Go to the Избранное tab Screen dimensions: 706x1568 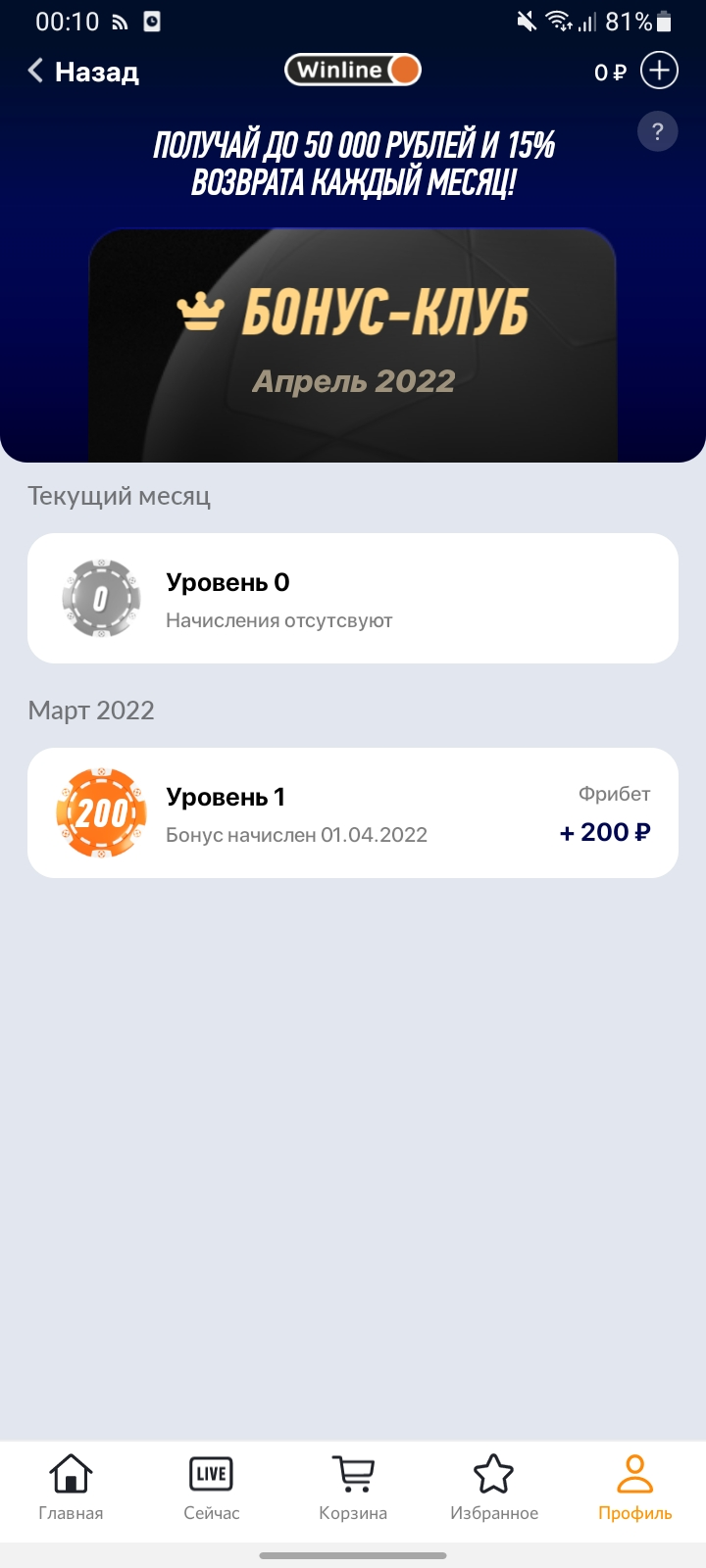[494, 1487]
